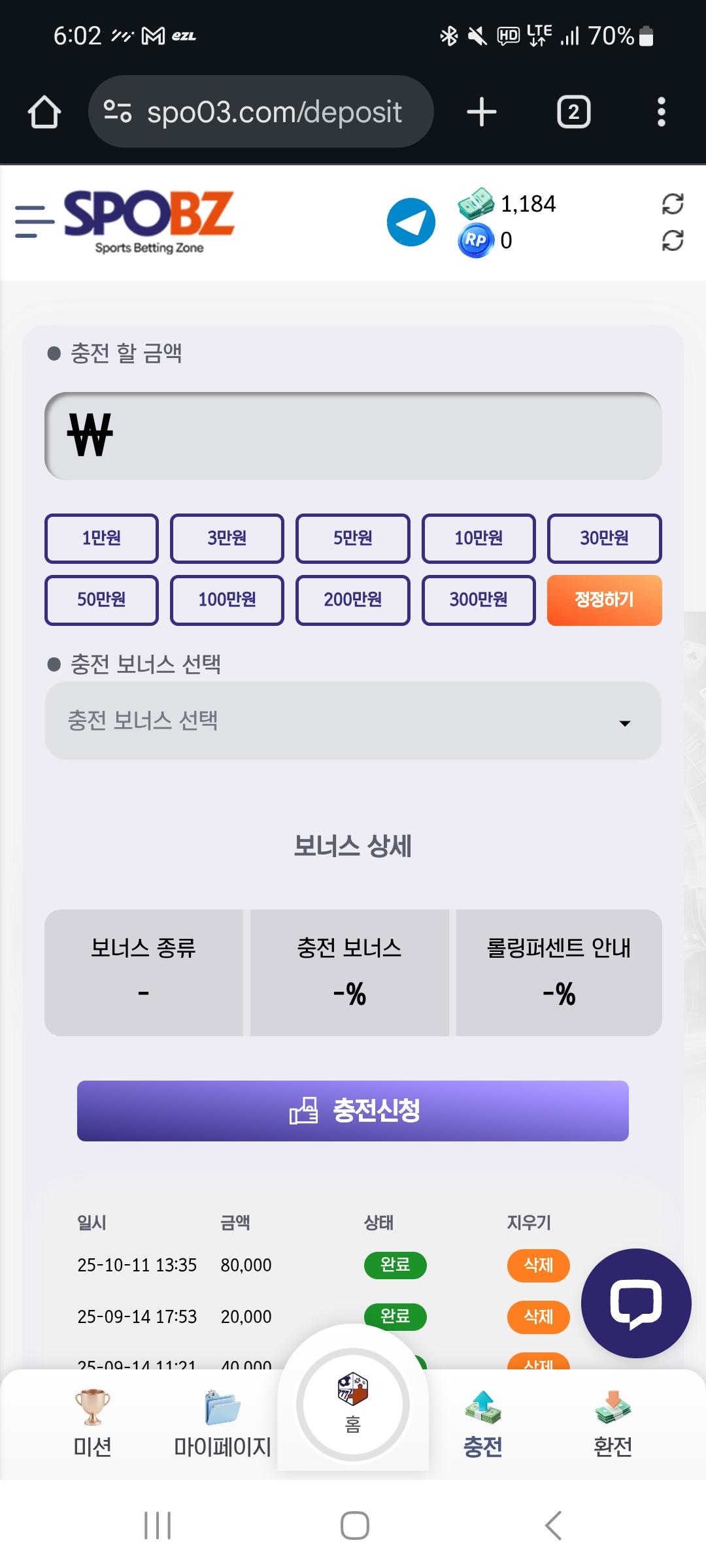Submit the 충전신청 deposit request
This screenshot has width=706, height=1568.
(x=353, y=1111)
